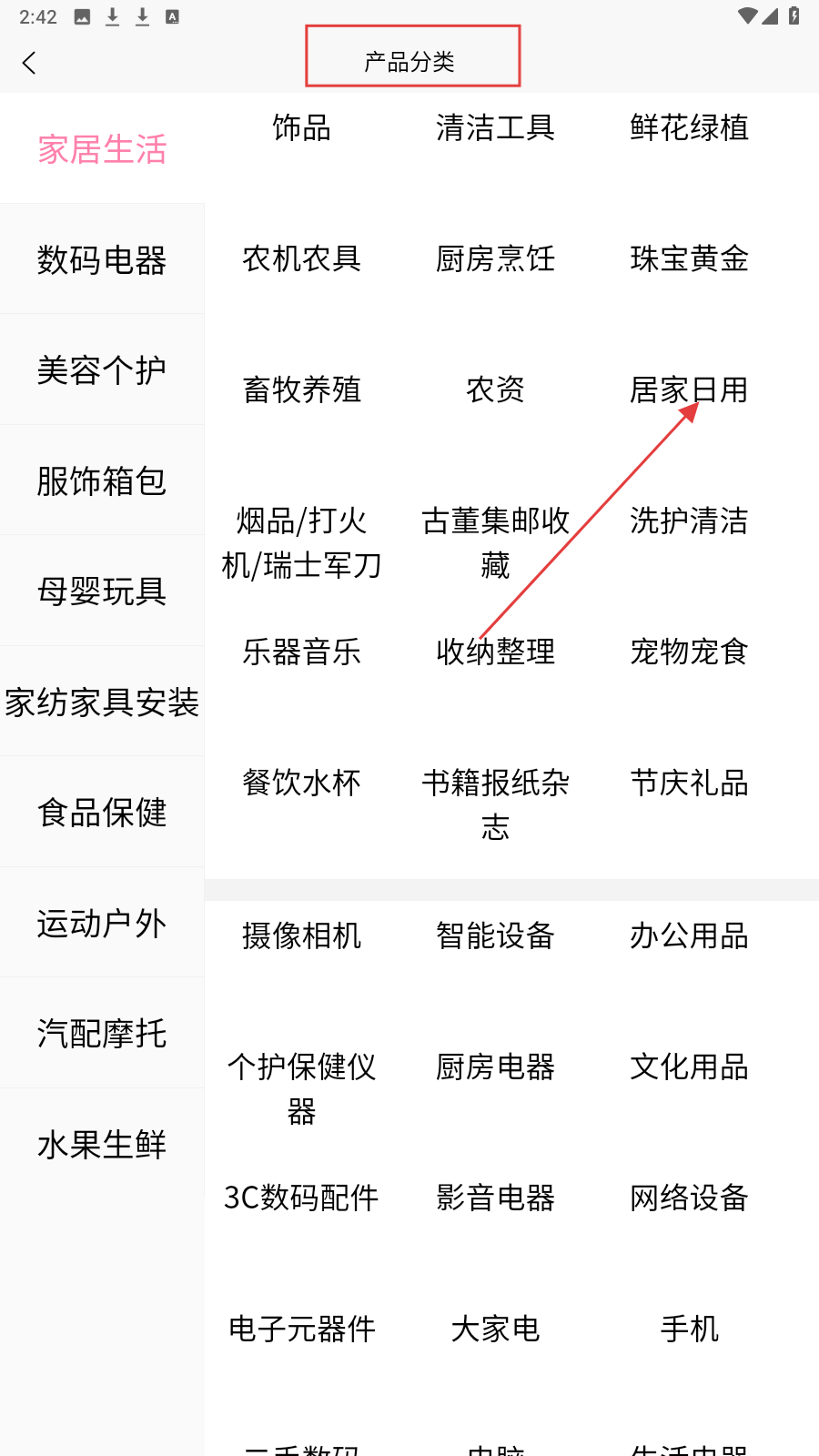Open the 服饰箱包 category
The width and height of the screenshot is (819, 1456).
(x=102, y=481)
